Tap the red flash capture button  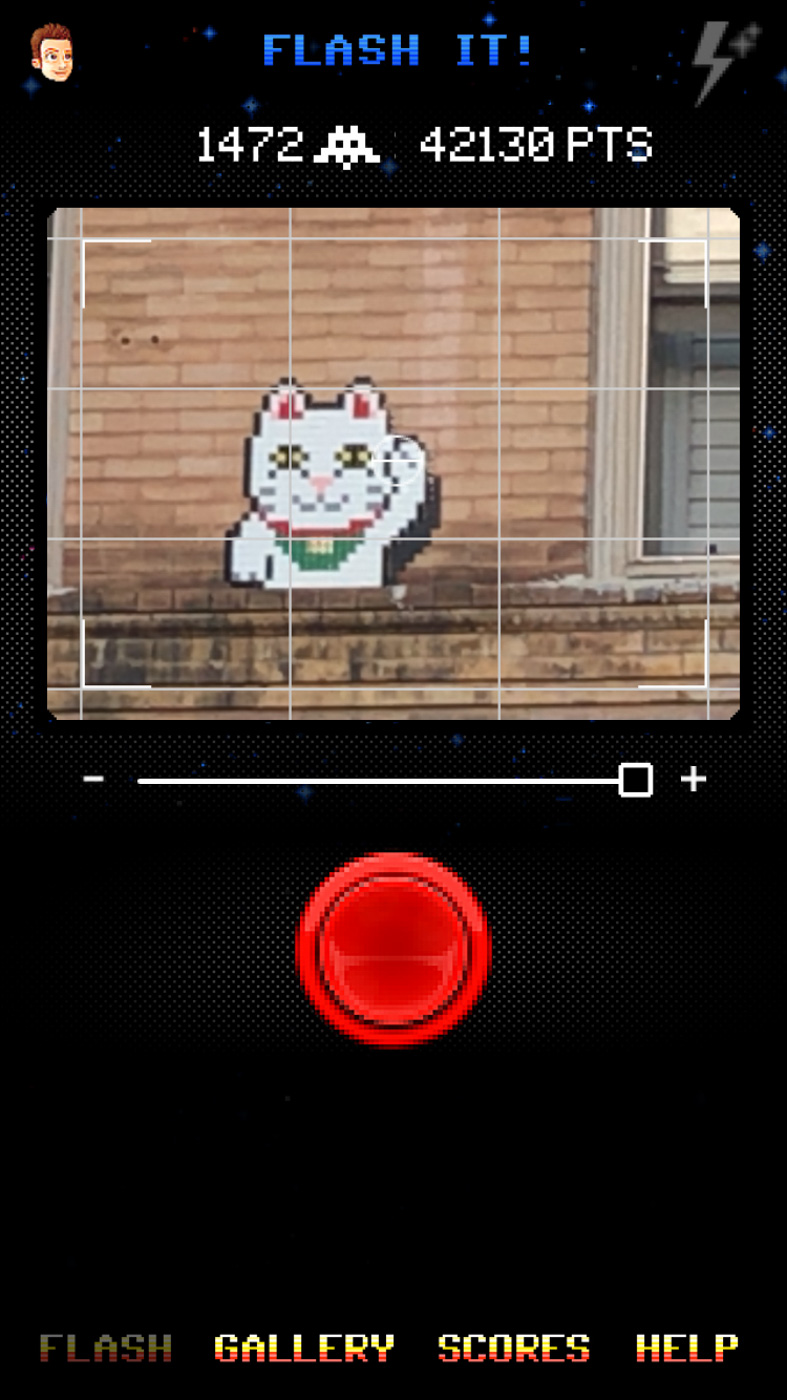click(394, 950)
